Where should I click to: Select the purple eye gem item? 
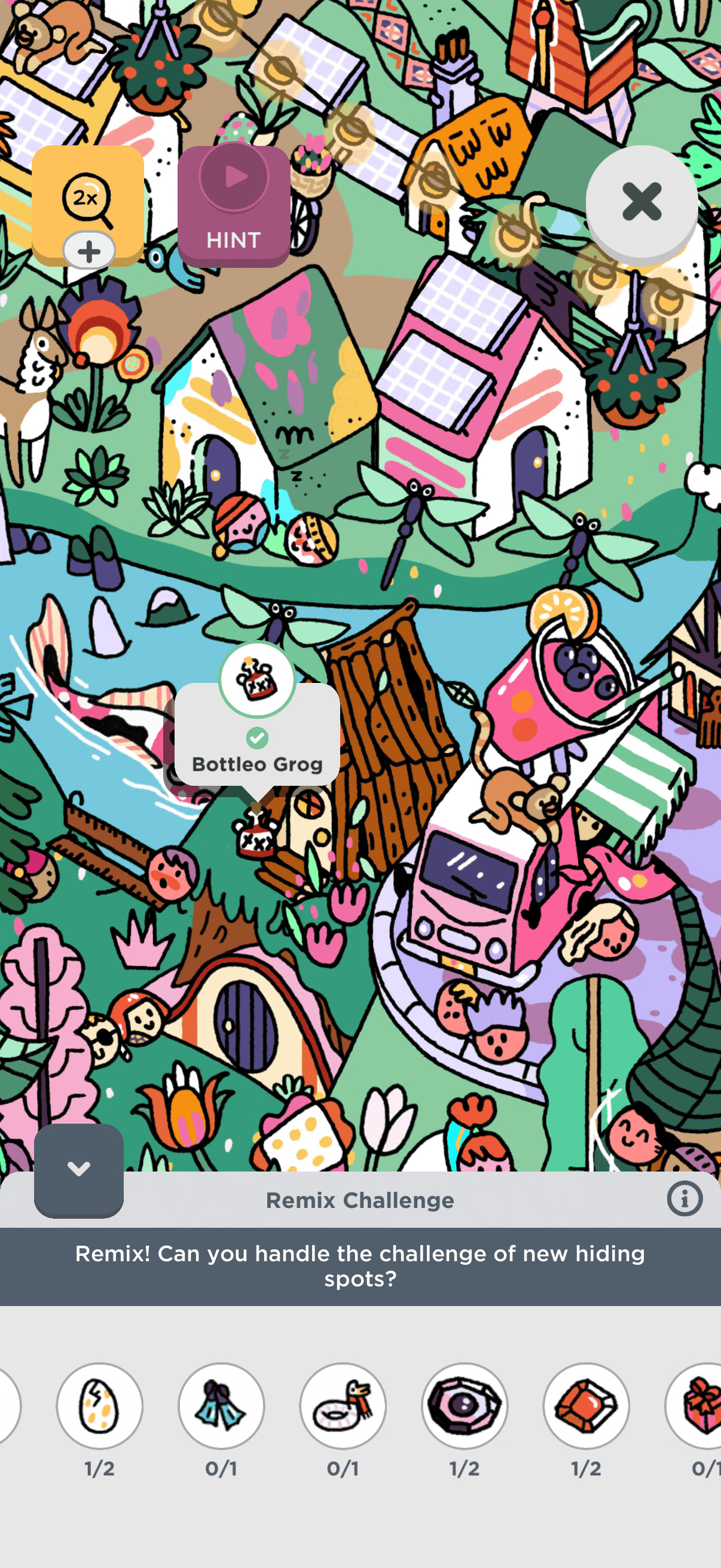(x=465, y=1405)
